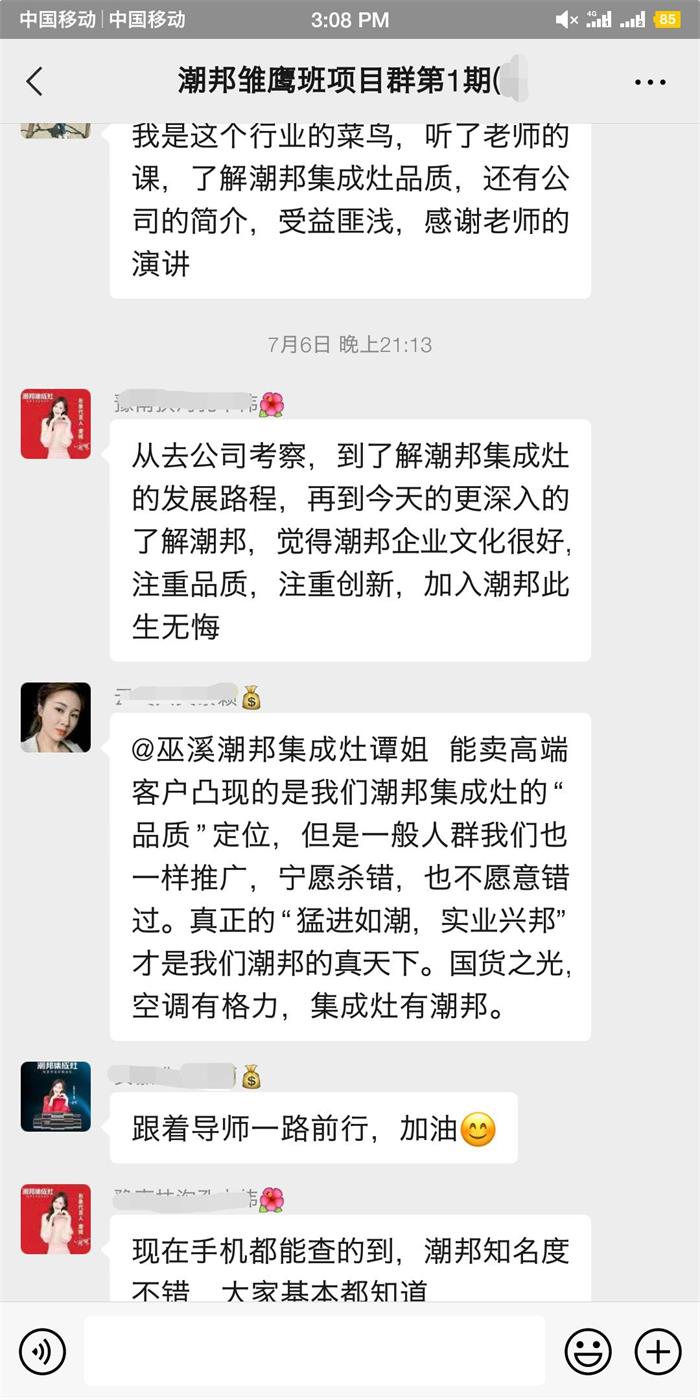Open the chat info overflow menu
The image size is (700, 1400).
click(650, 82)
